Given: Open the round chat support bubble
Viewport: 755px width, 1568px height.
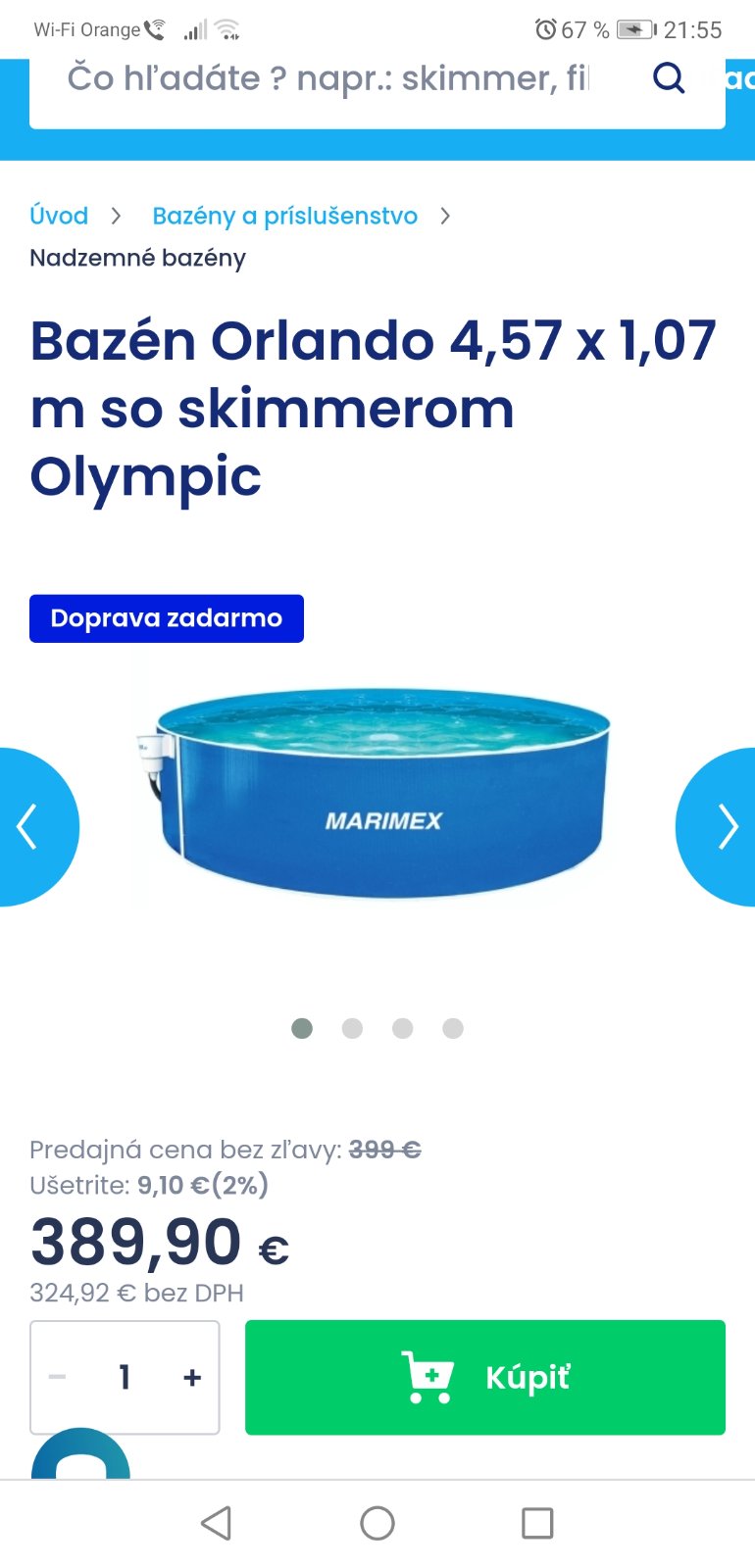Looking at the screenshot, I should point(80,1458).
